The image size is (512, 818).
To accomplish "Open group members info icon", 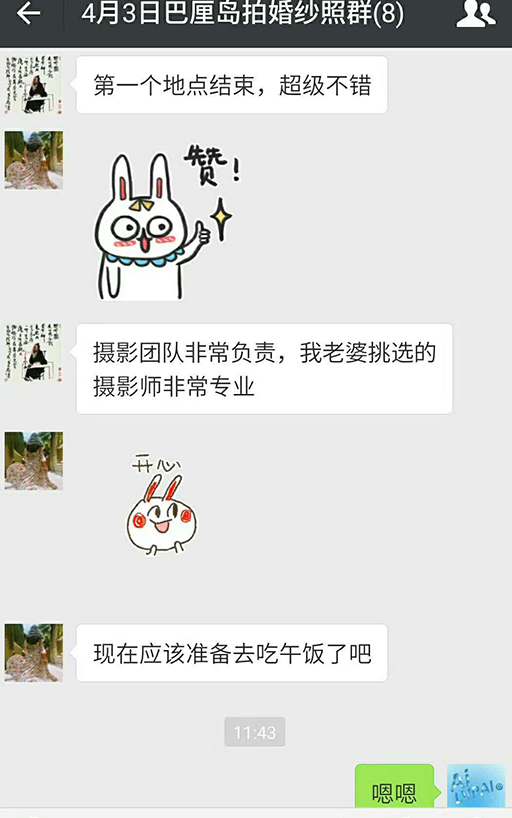I will [x=475, y=14].
